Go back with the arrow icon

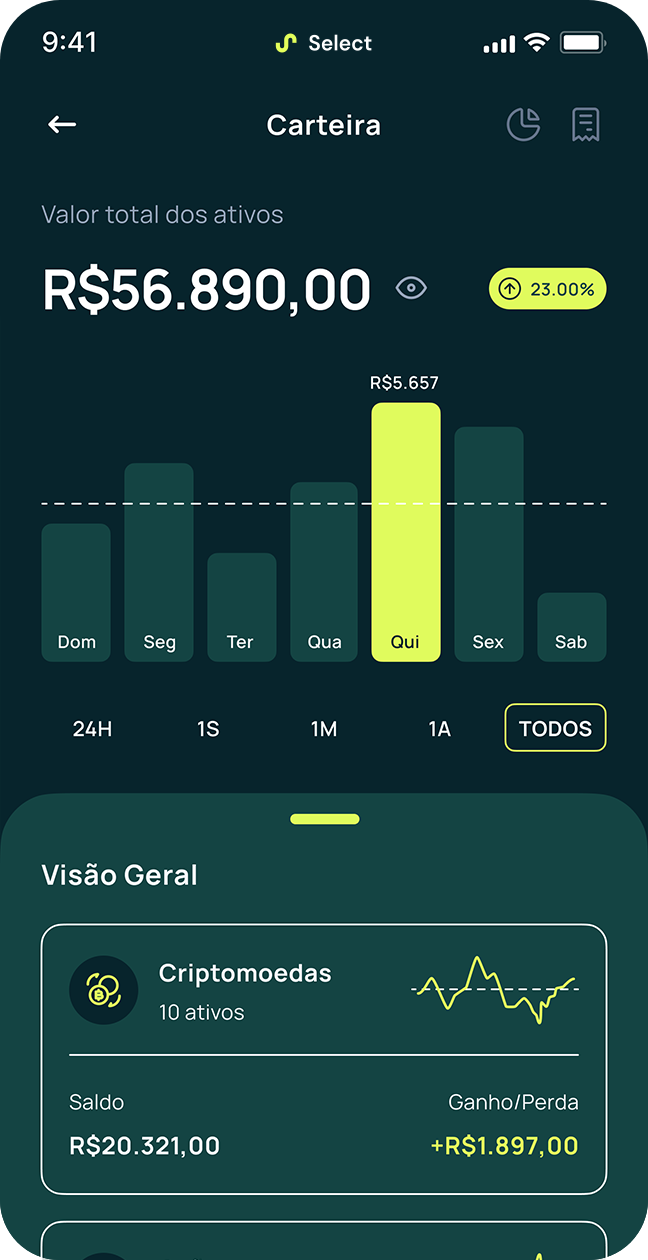pos(62,125)
